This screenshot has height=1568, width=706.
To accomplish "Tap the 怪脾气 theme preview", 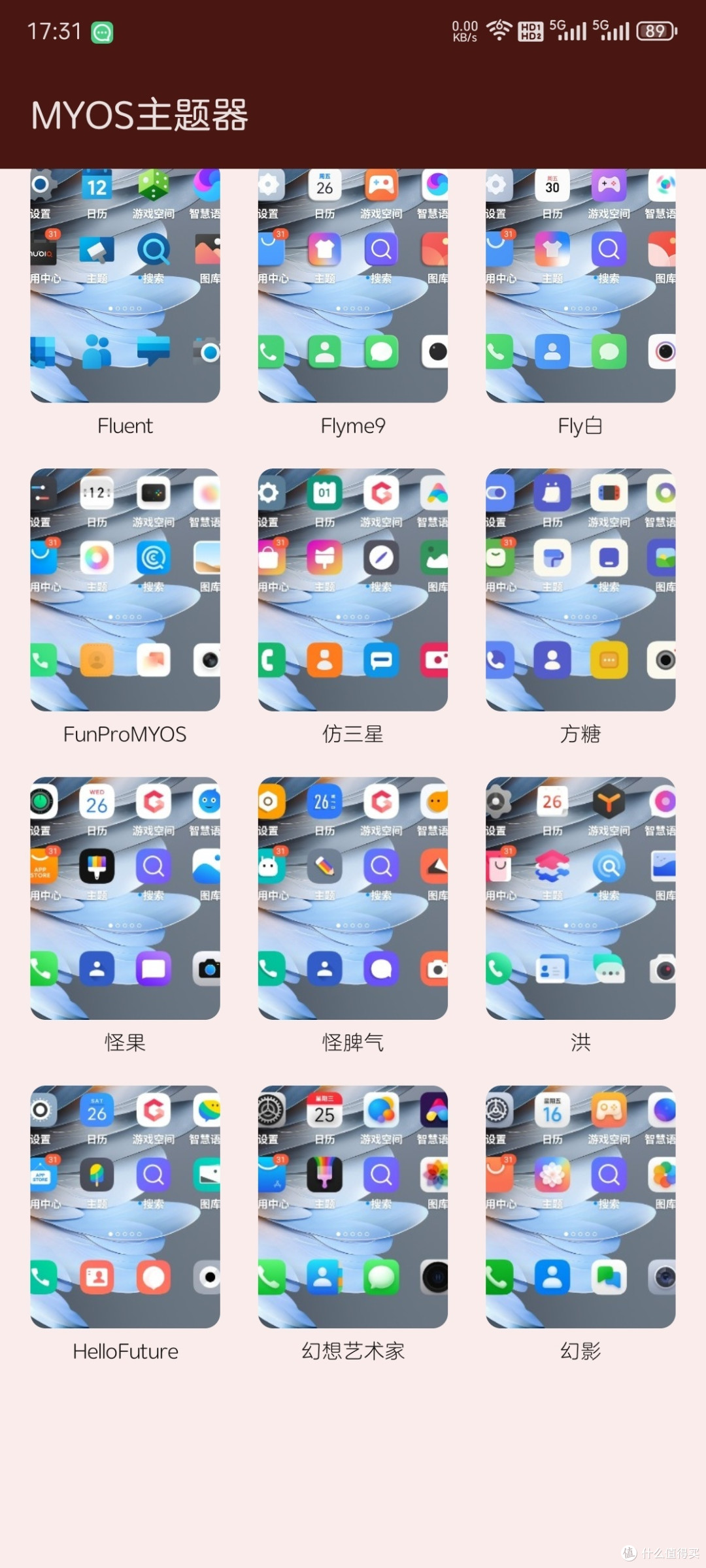I will click(353, 898).
